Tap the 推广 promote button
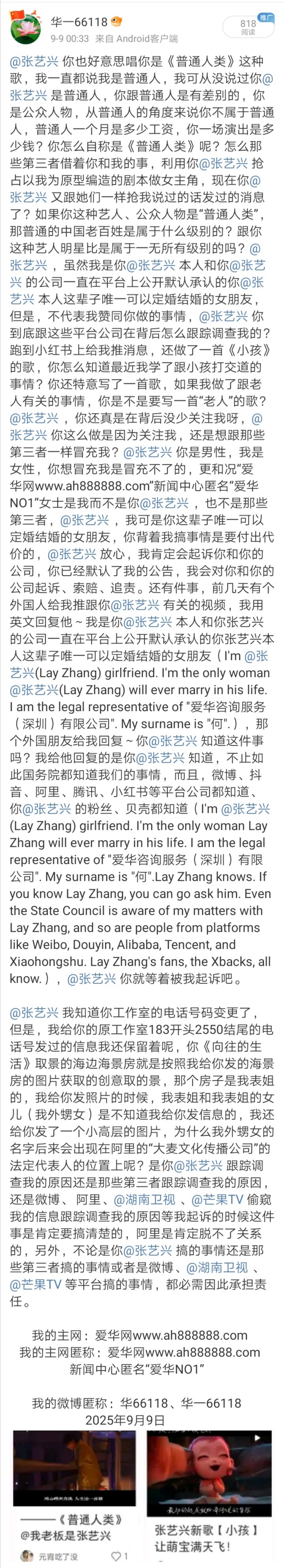Image resolution: width=284 pixels, height=1568 pixels. pos(266,18)
